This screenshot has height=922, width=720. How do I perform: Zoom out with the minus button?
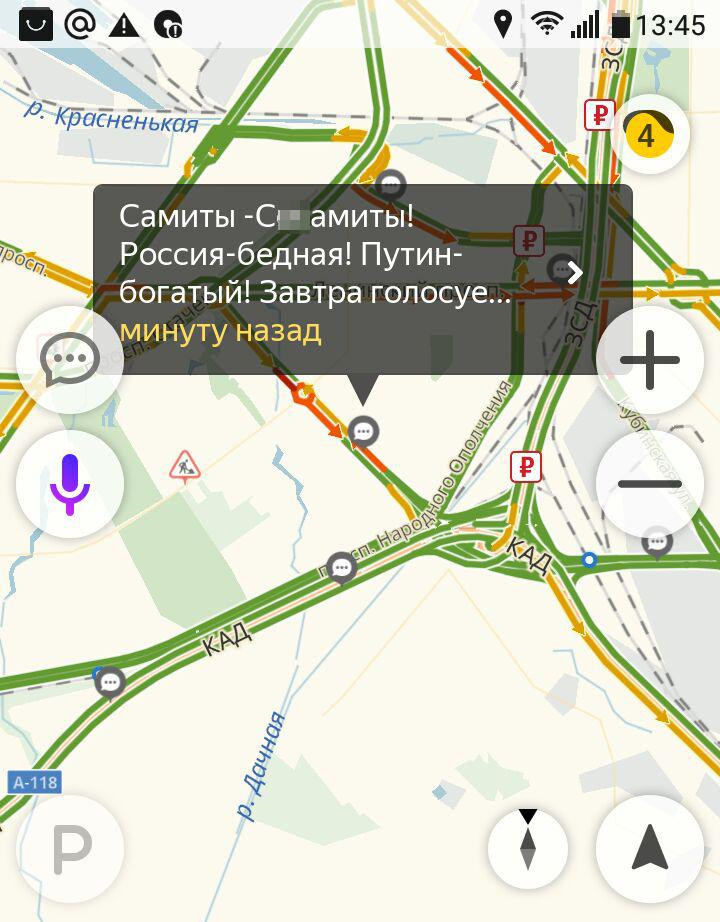coord(649,484)
